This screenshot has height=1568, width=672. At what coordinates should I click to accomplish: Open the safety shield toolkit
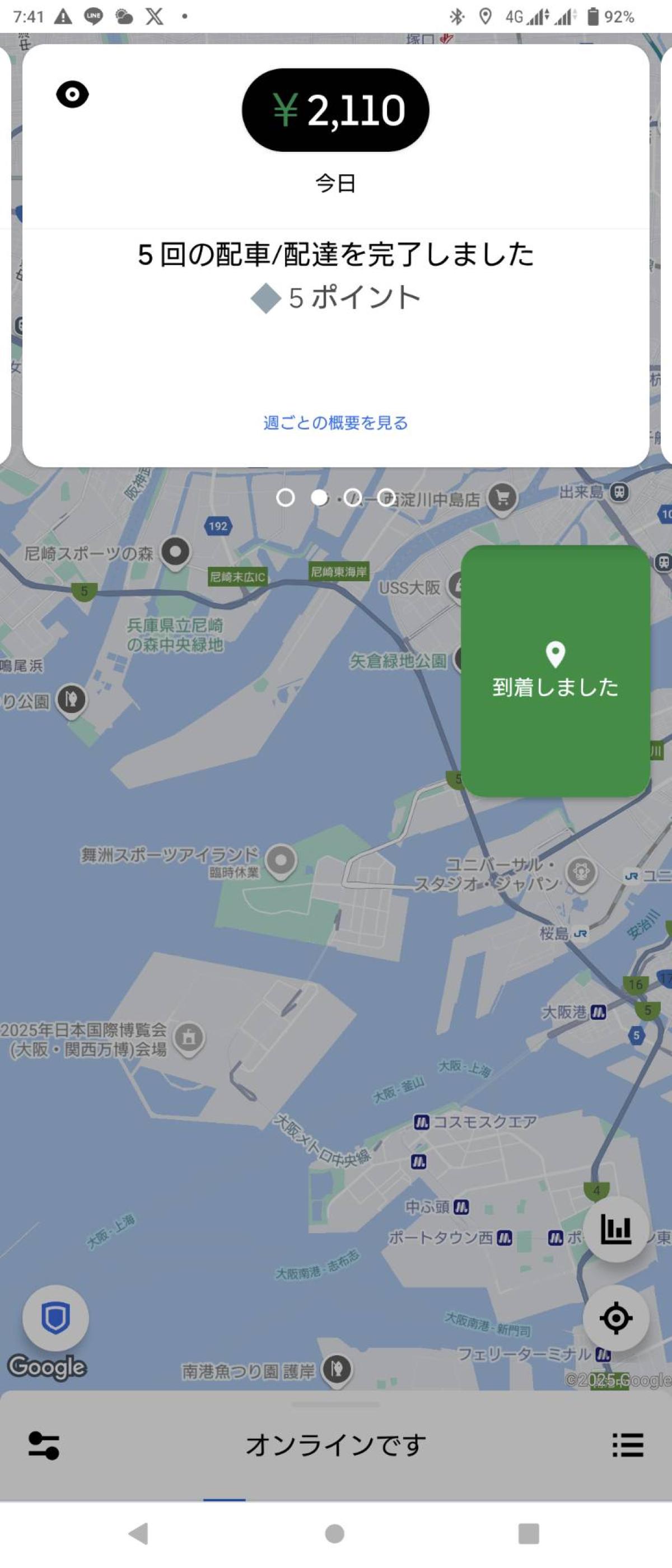55,1318
